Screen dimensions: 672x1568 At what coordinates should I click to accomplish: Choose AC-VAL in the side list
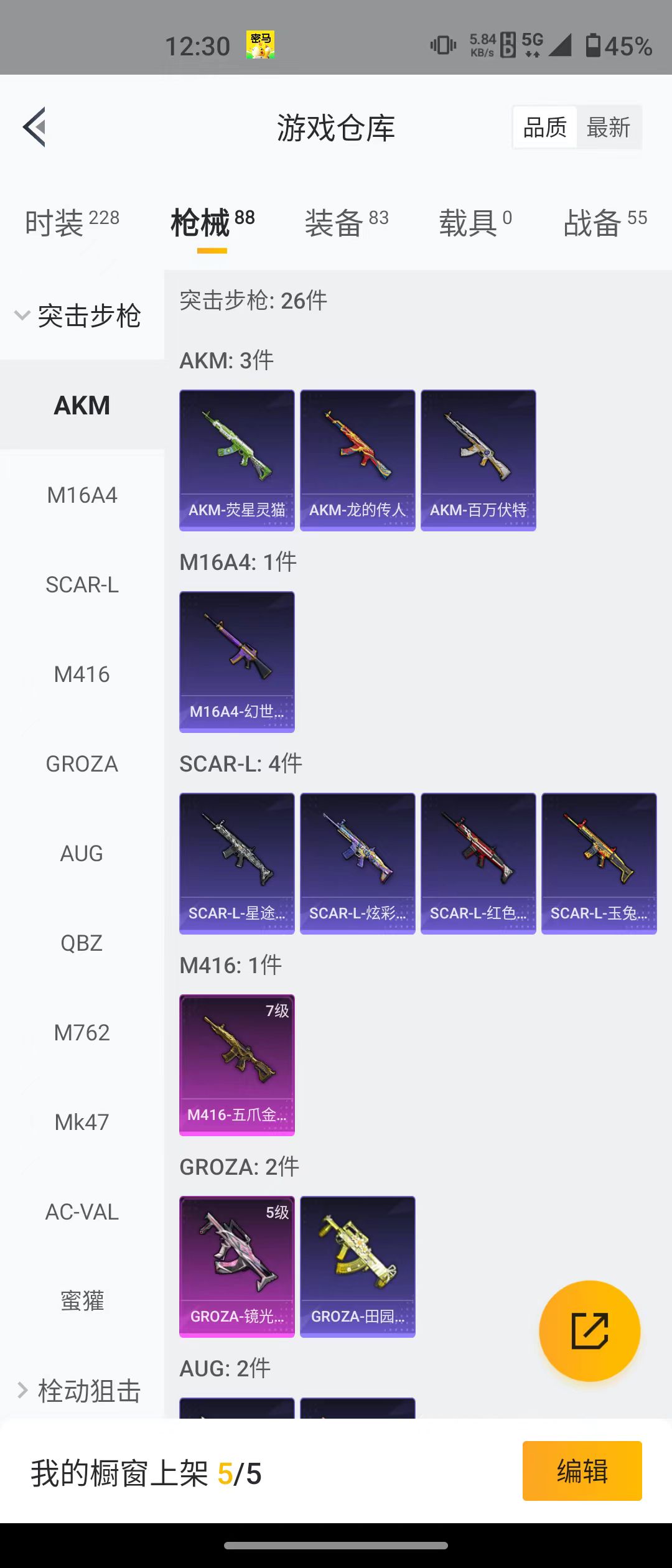[82, 1212]
